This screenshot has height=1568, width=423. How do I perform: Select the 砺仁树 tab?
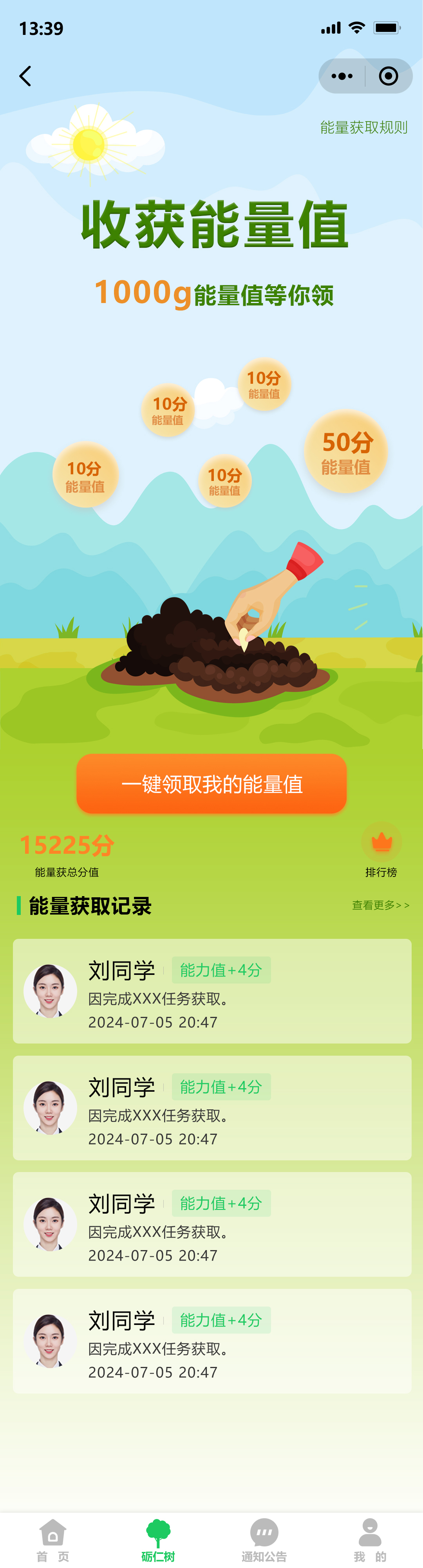pyautogui.click(x=158, y=1540)
